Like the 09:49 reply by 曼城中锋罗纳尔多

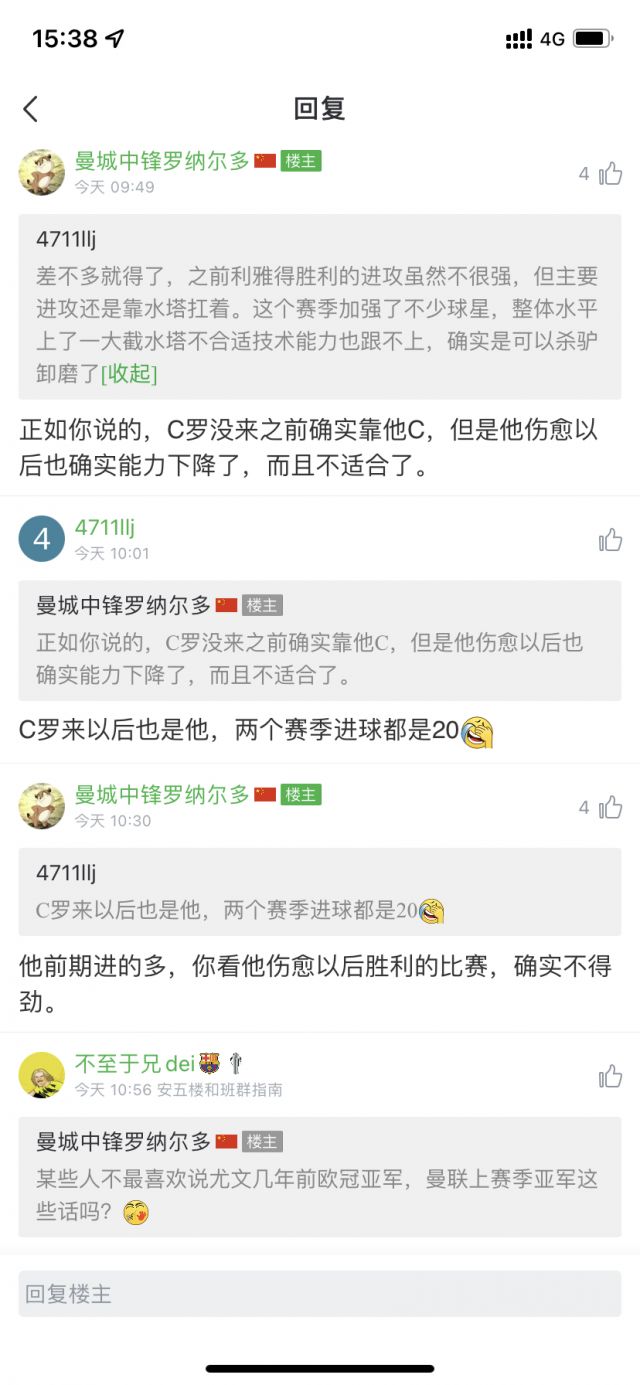[610, 174]
